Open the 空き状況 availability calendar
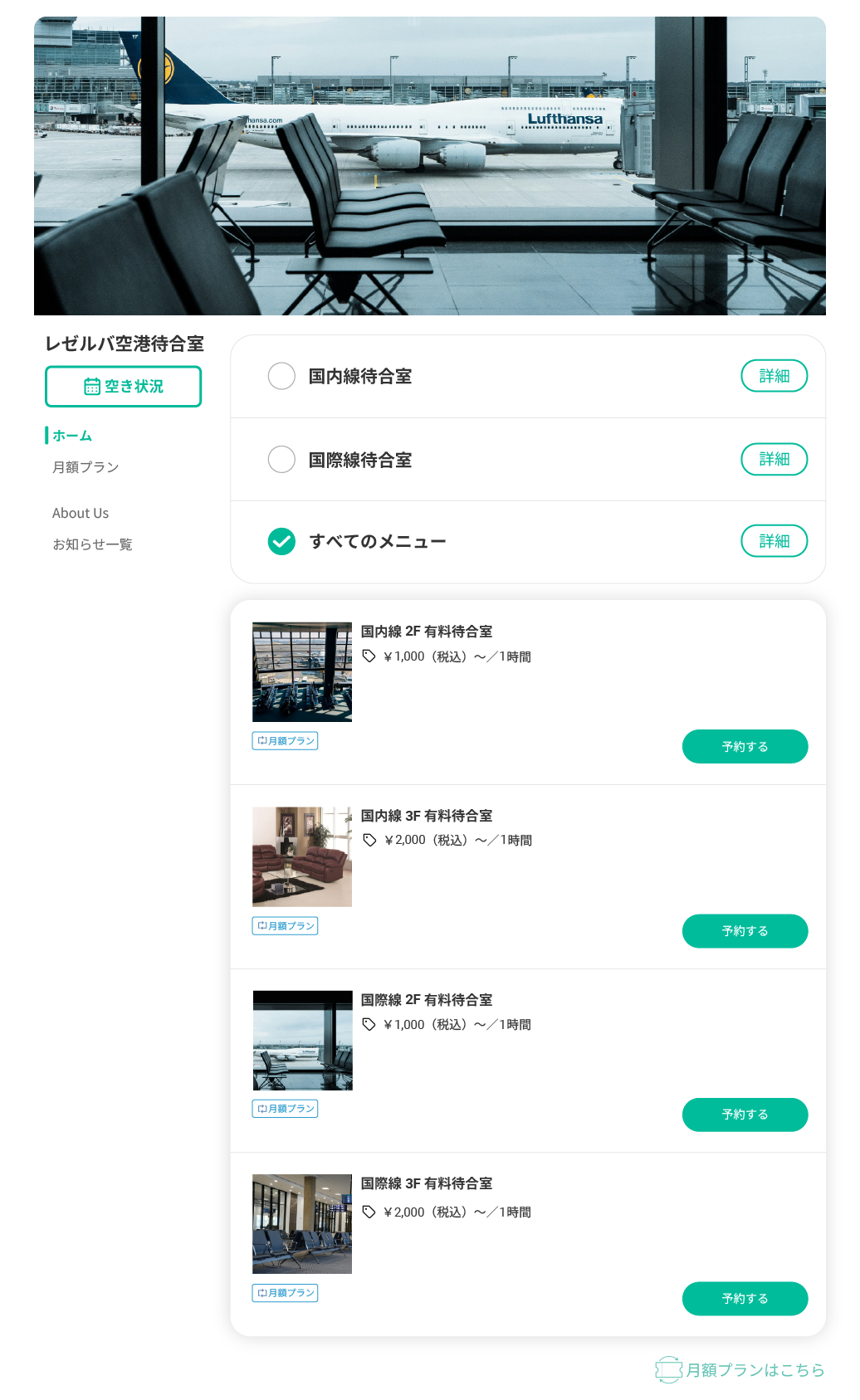The image size is (860, 1400). (123, 387)
